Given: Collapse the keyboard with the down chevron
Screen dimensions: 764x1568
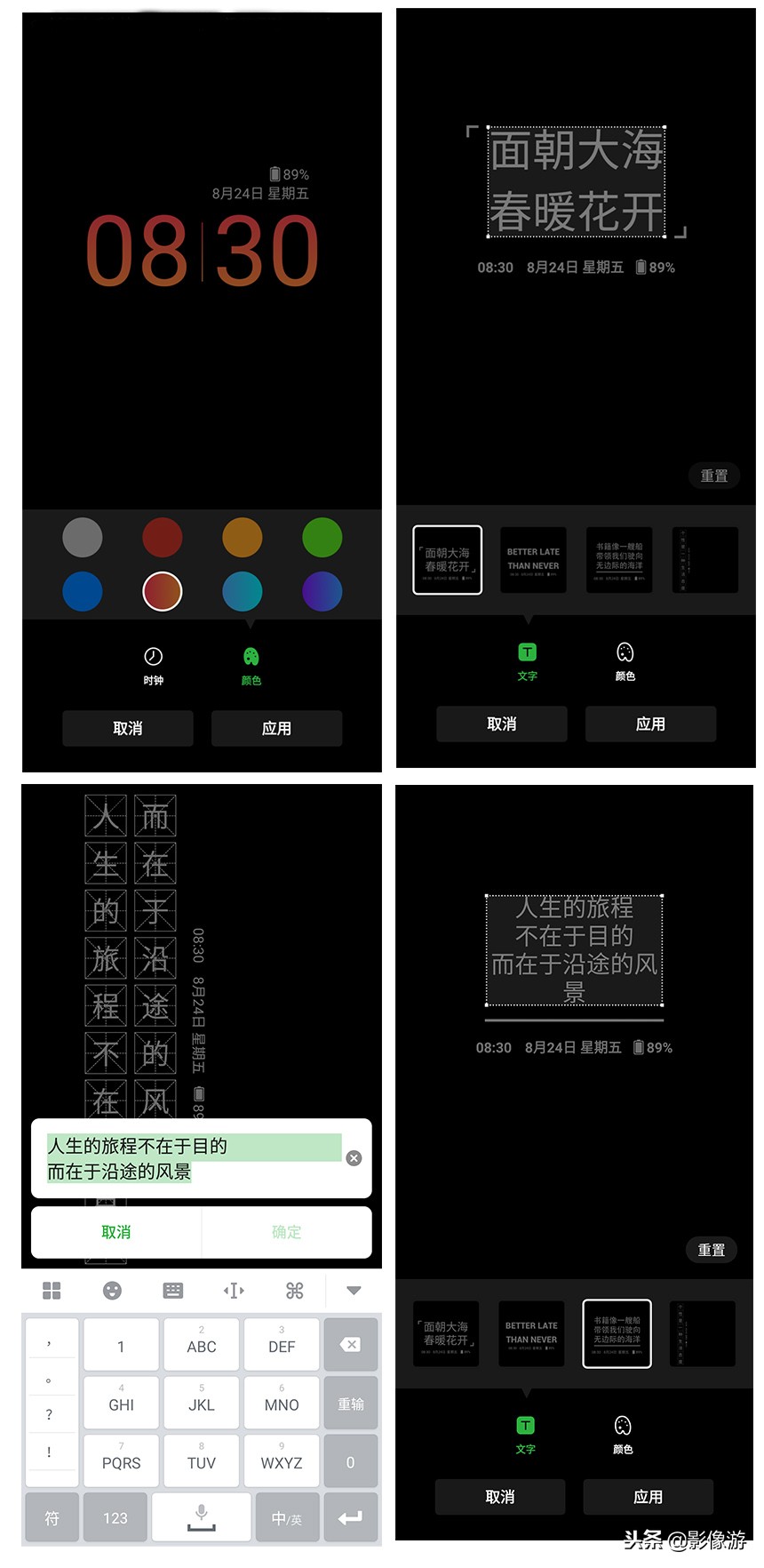Looking at the screenshot, I should tap(353, 1290).
